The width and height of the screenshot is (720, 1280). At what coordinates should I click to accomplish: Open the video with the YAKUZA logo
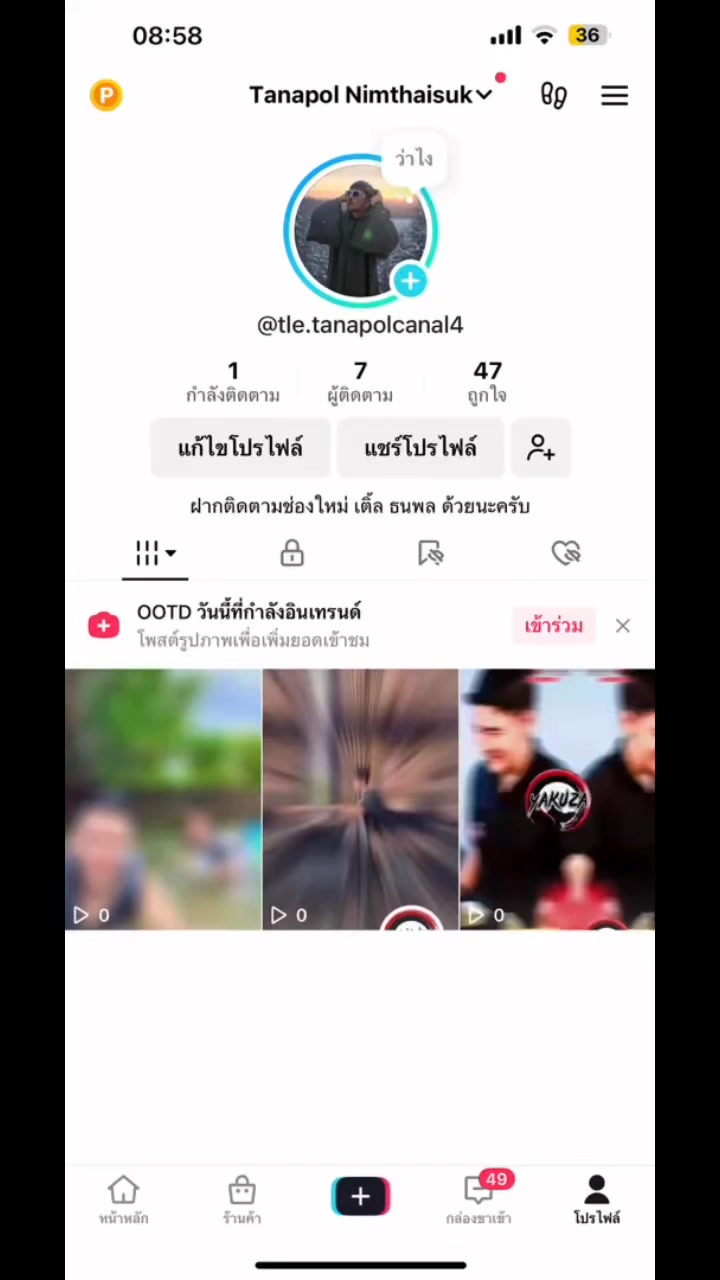(557, 800)
